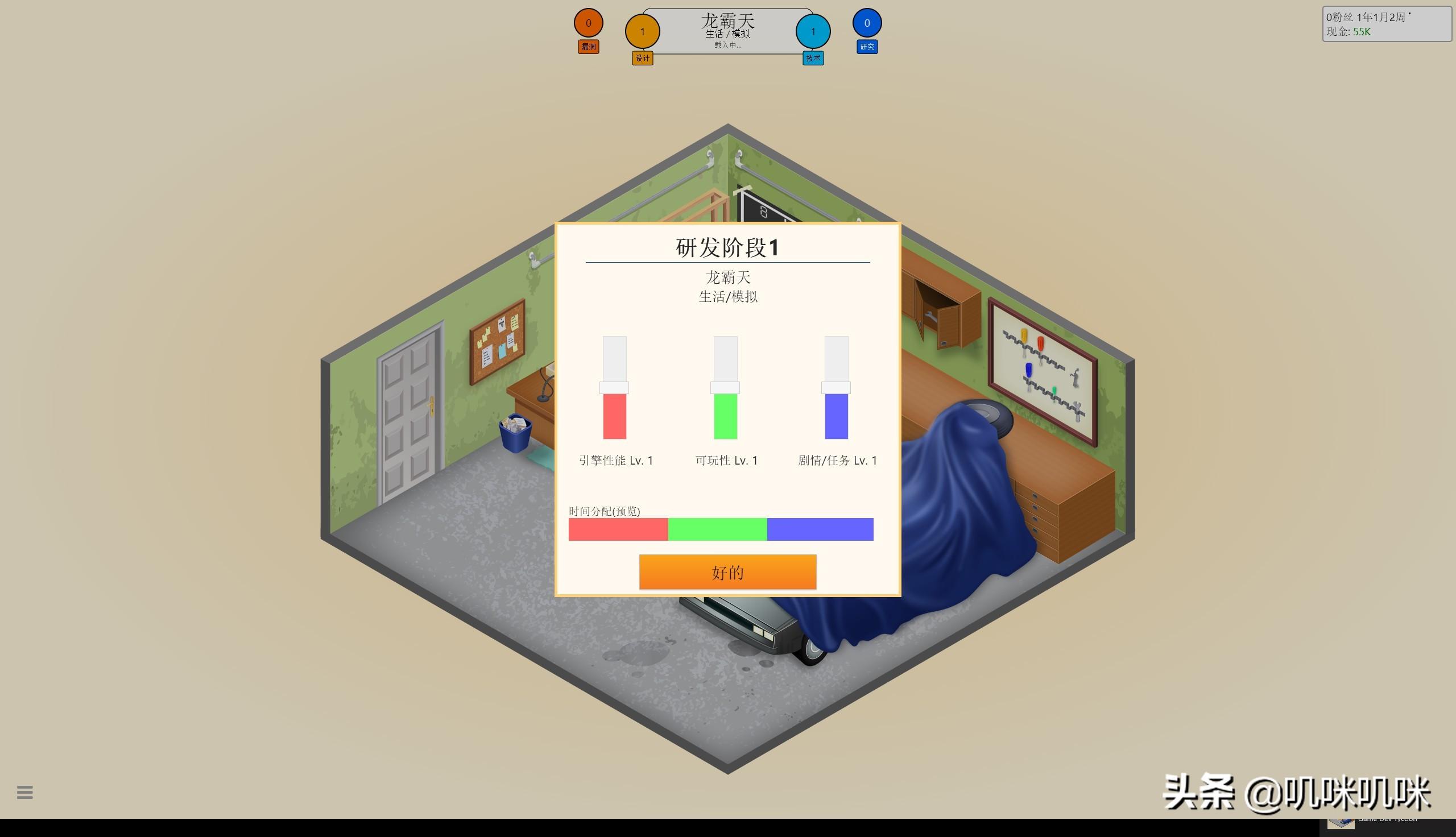
Task: Confirm with the 好的 button
Action: (x=727, y=572)
